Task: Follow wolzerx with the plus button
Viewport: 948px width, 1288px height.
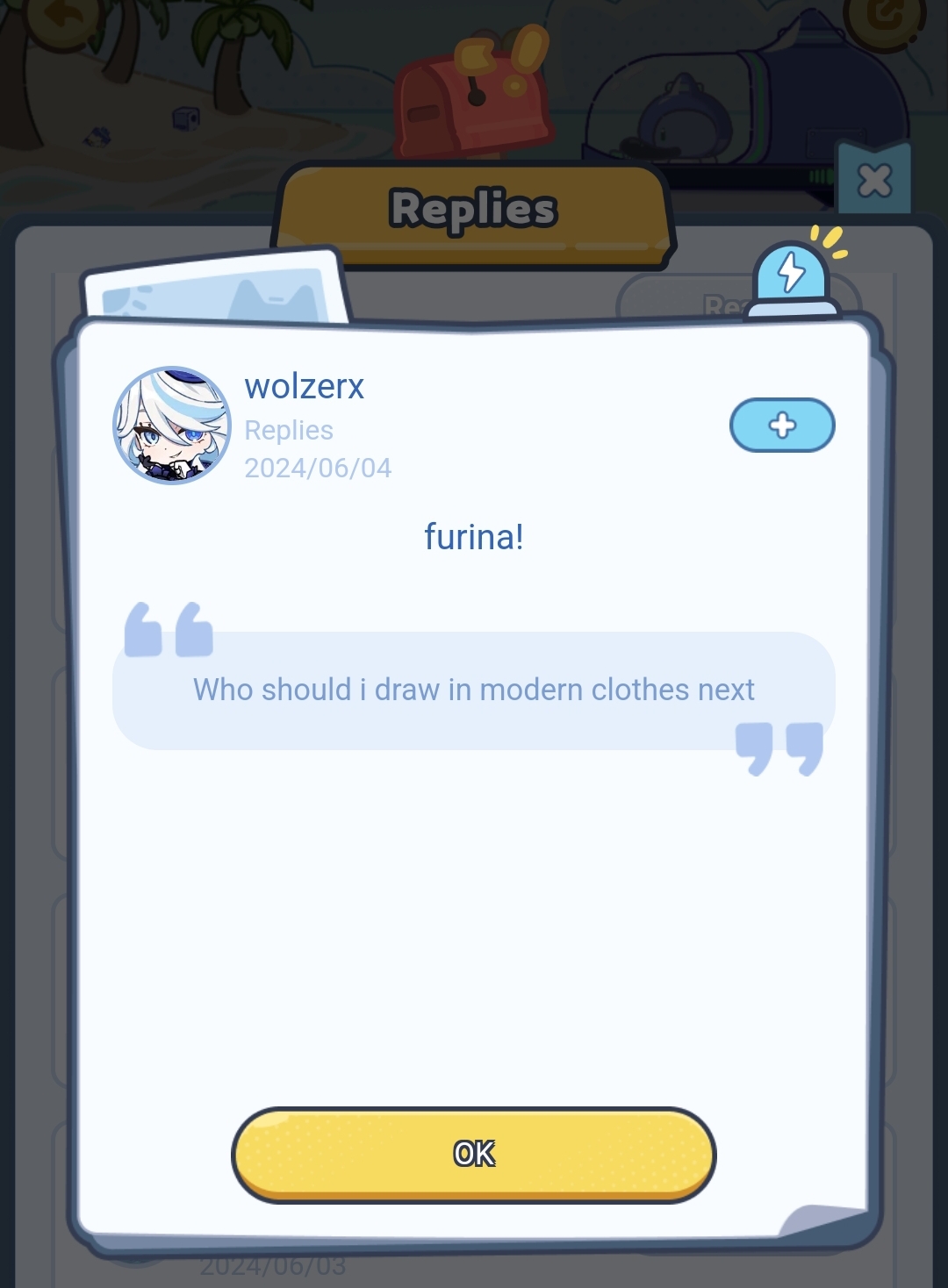Action: [782, 426]
